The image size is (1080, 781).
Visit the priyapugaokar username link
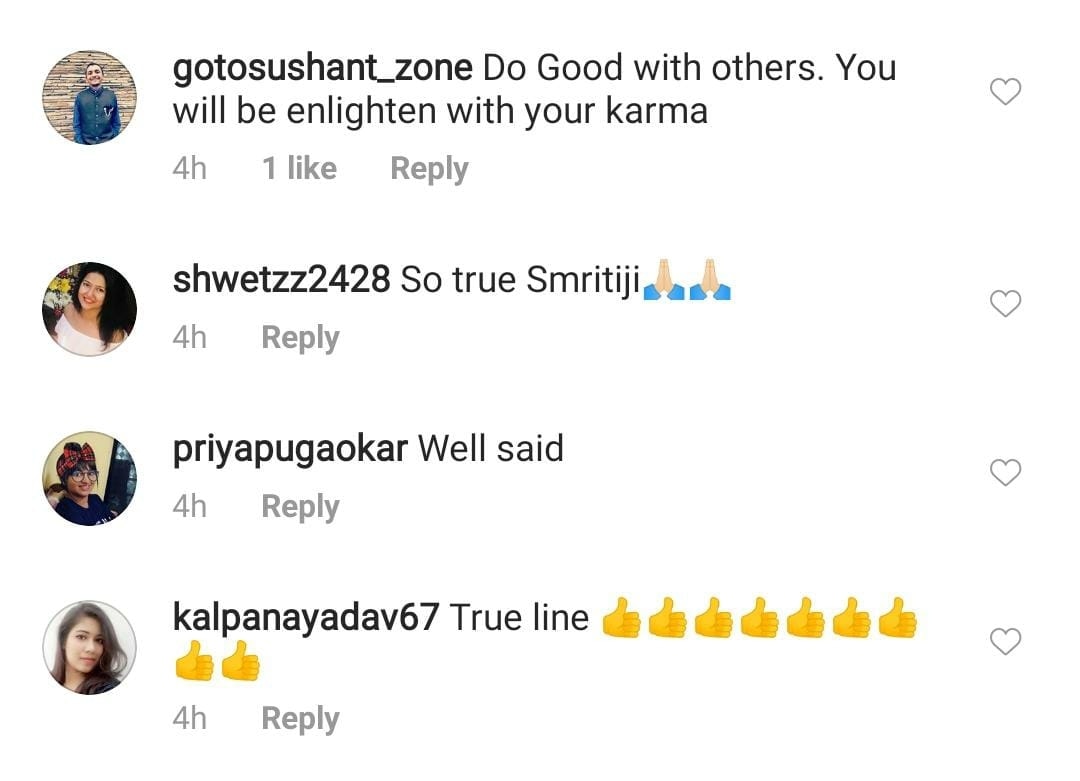[x=290, y=449]
